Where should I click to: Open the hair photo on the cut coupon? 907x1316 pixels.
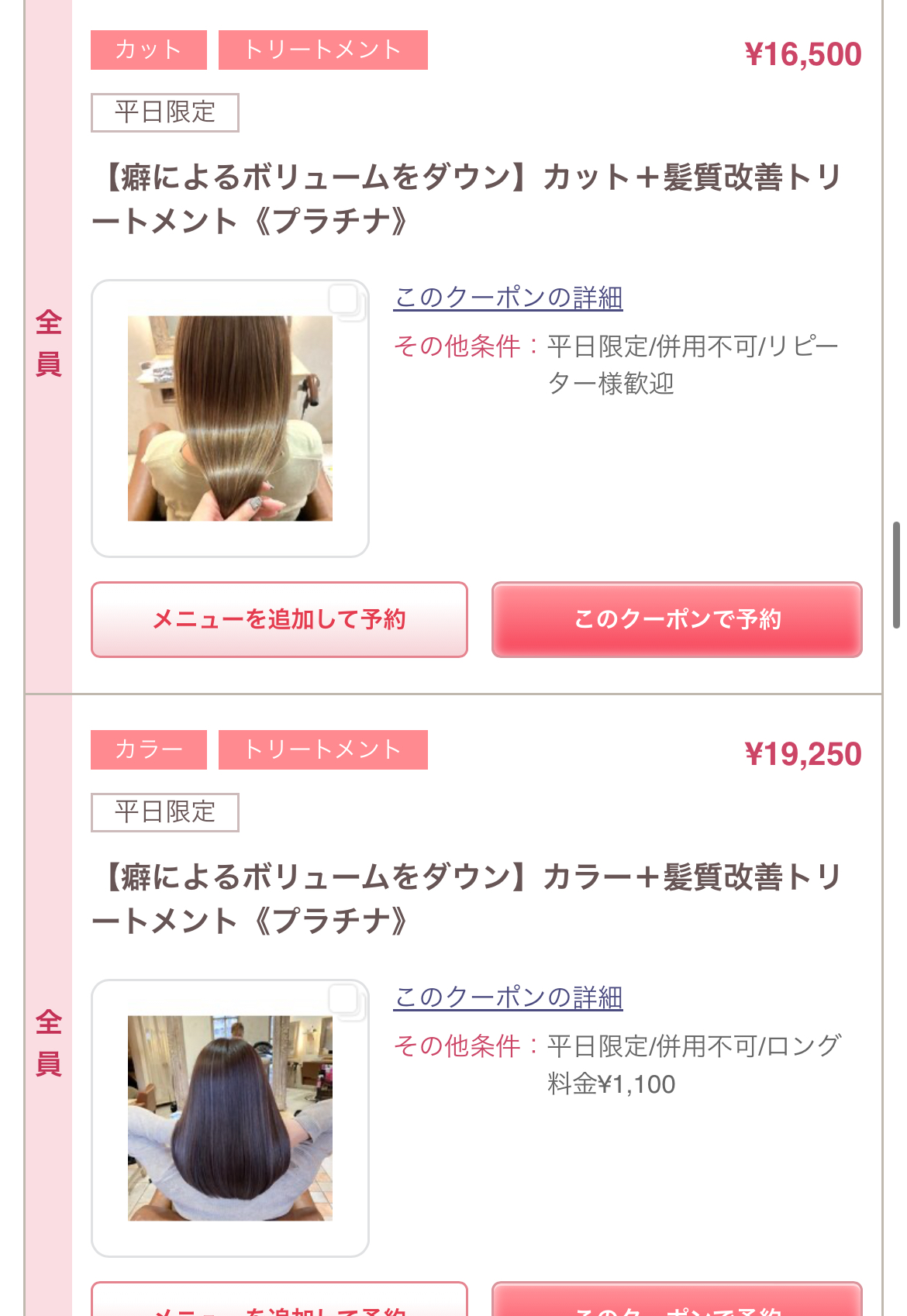(x=230, y=419)
